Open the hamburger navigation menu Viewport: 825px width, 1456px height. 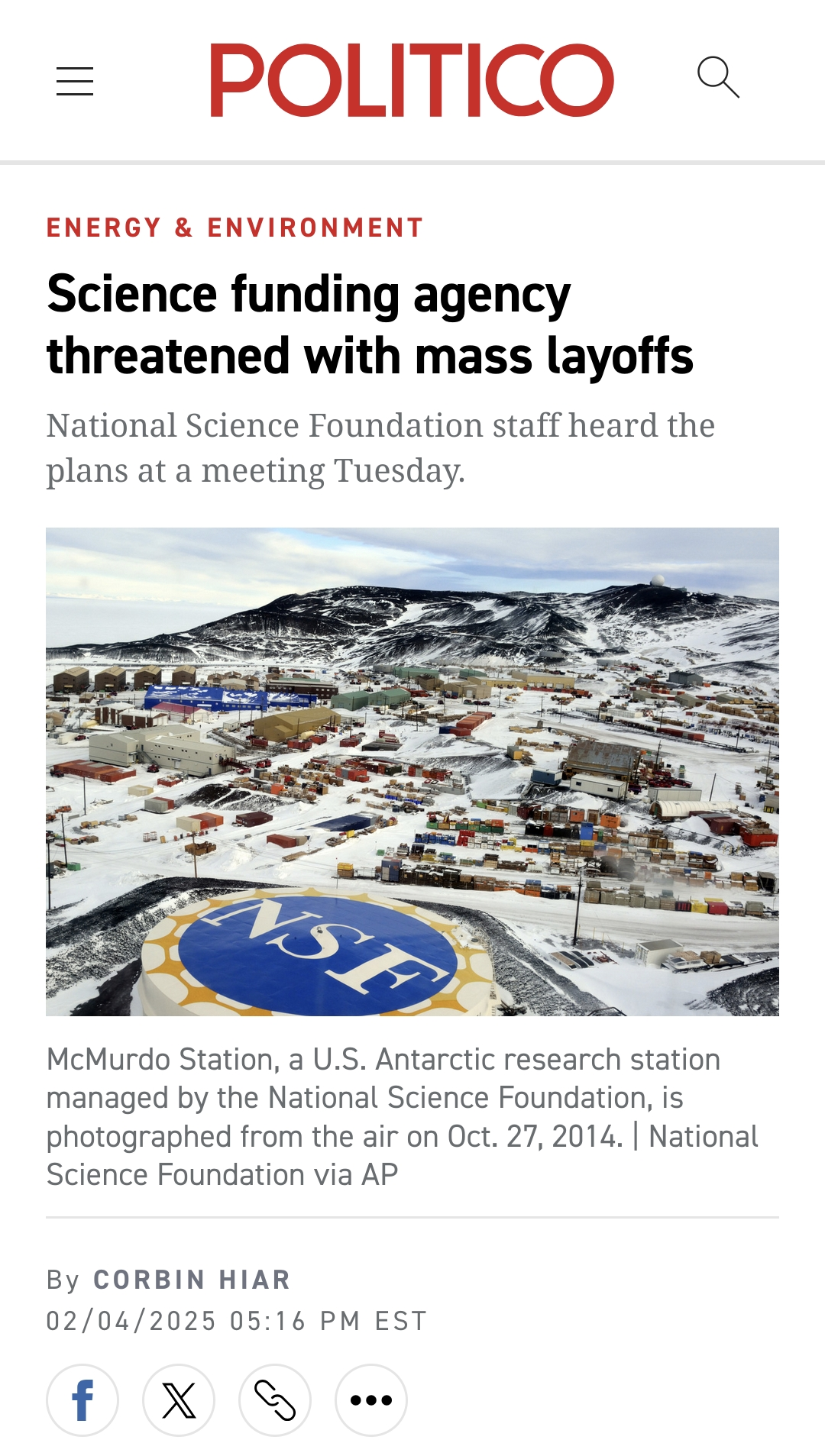tap(75, 81)
